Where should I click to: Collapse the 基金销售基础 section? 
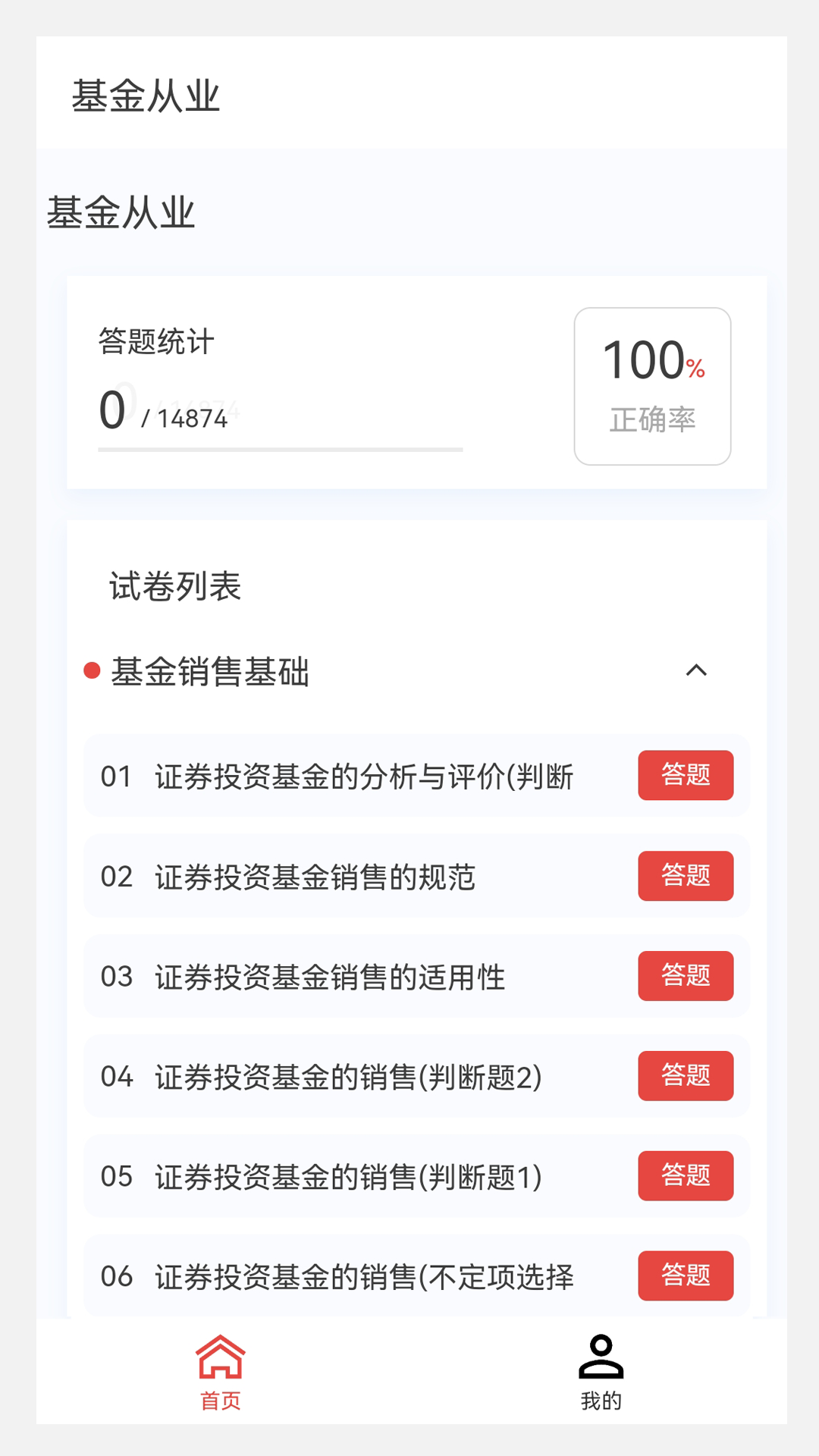[x=695, y=670]
